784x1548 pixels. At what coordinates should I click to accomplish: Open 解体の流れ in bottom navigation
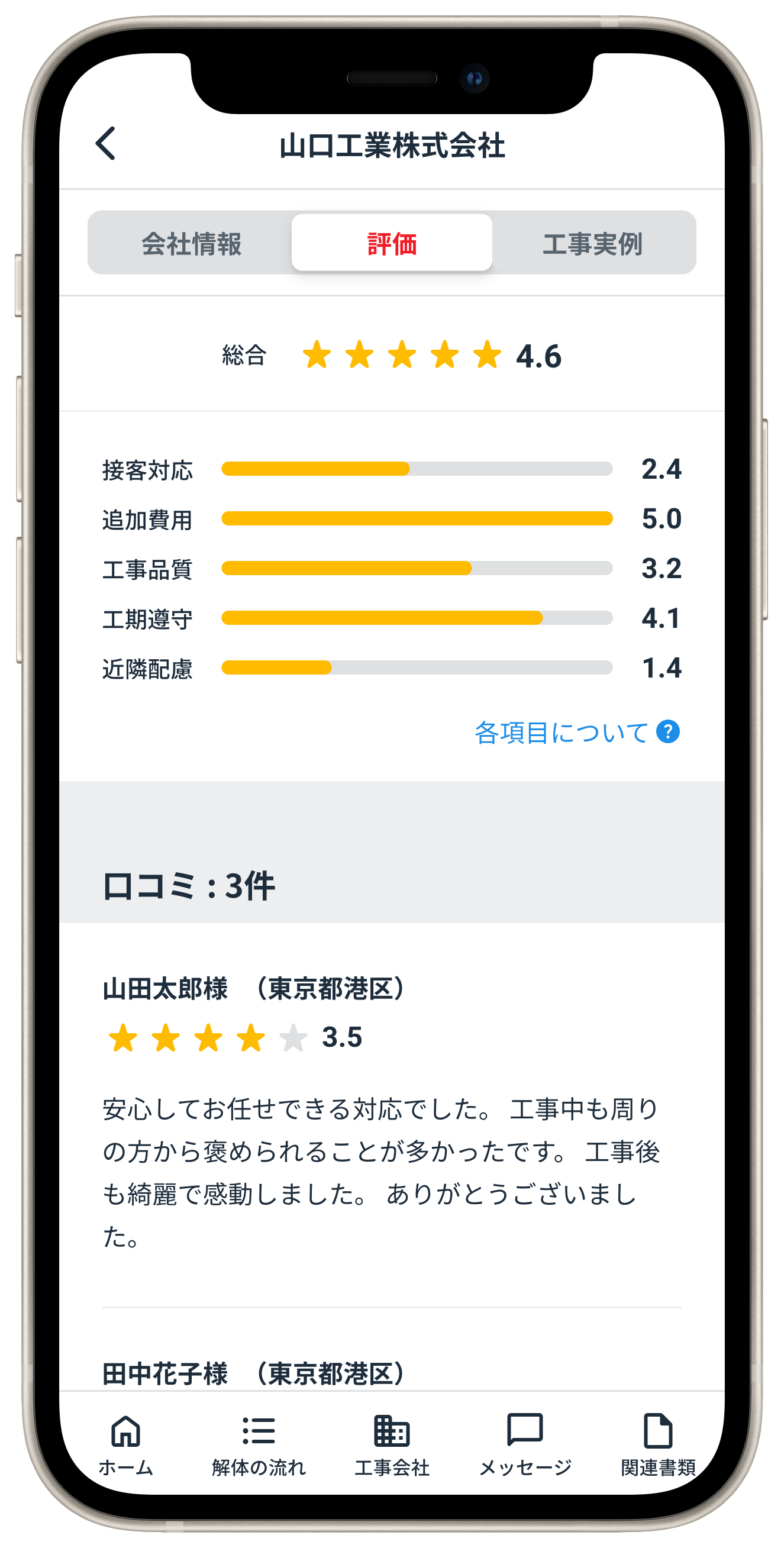[x=259, y=1444]
